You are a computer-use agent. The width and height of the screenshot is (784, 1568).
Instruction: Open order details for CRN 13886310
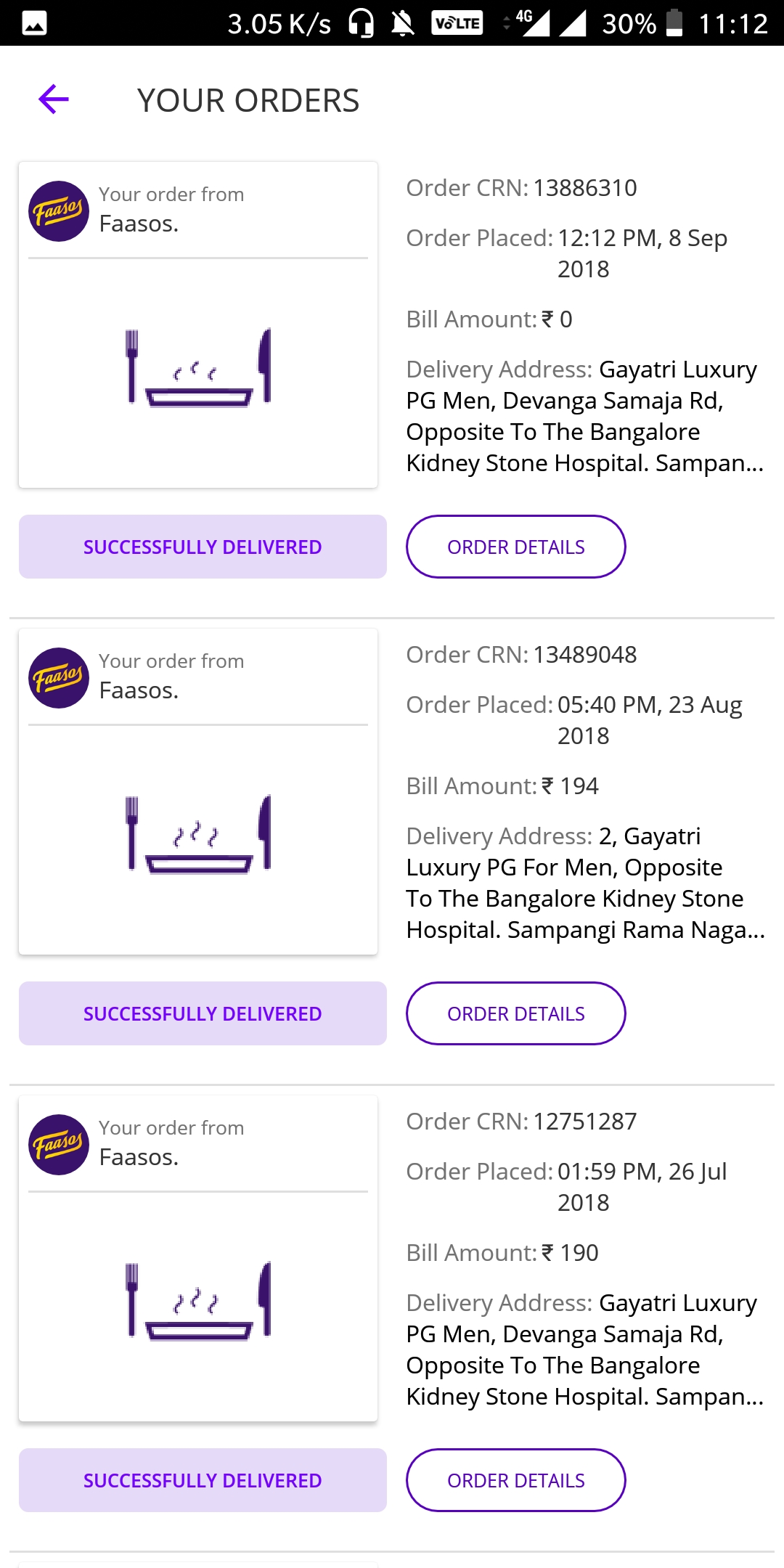[515, 547]
